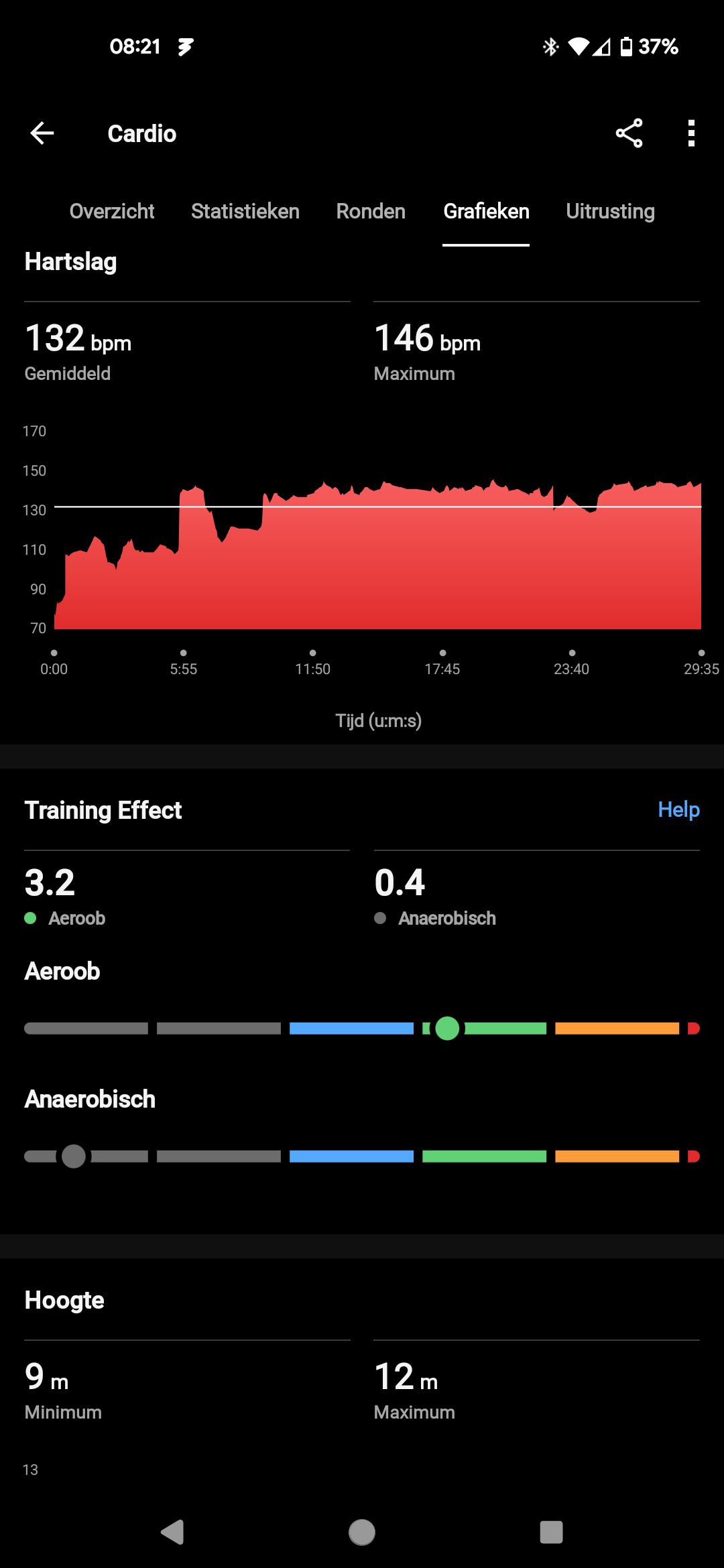Share this Cardio activity
This screenshot has height=1568, width=724.
[x=629, y=133]
